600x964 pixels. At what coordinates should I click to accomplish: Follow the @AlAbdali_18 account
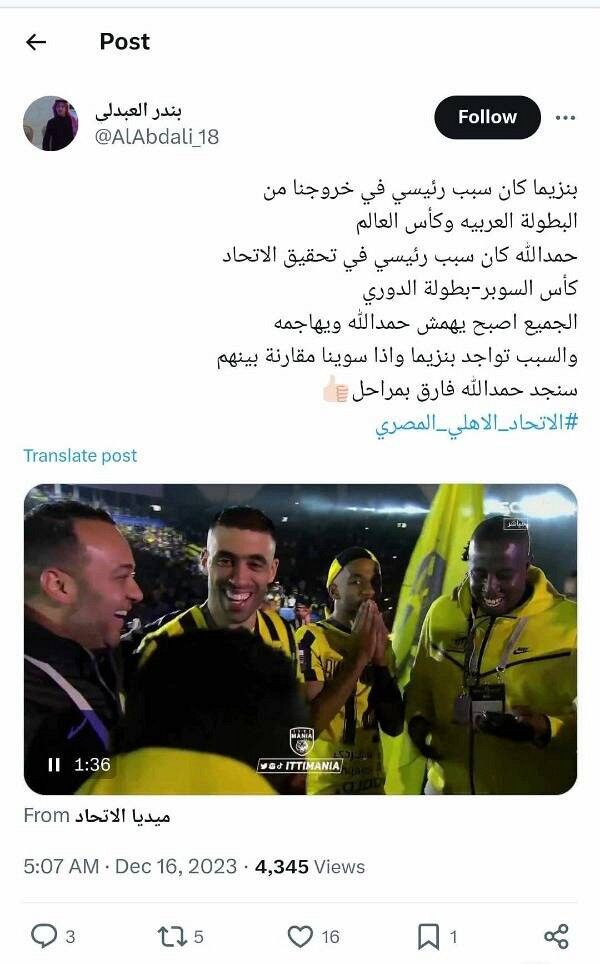(487, 117)
